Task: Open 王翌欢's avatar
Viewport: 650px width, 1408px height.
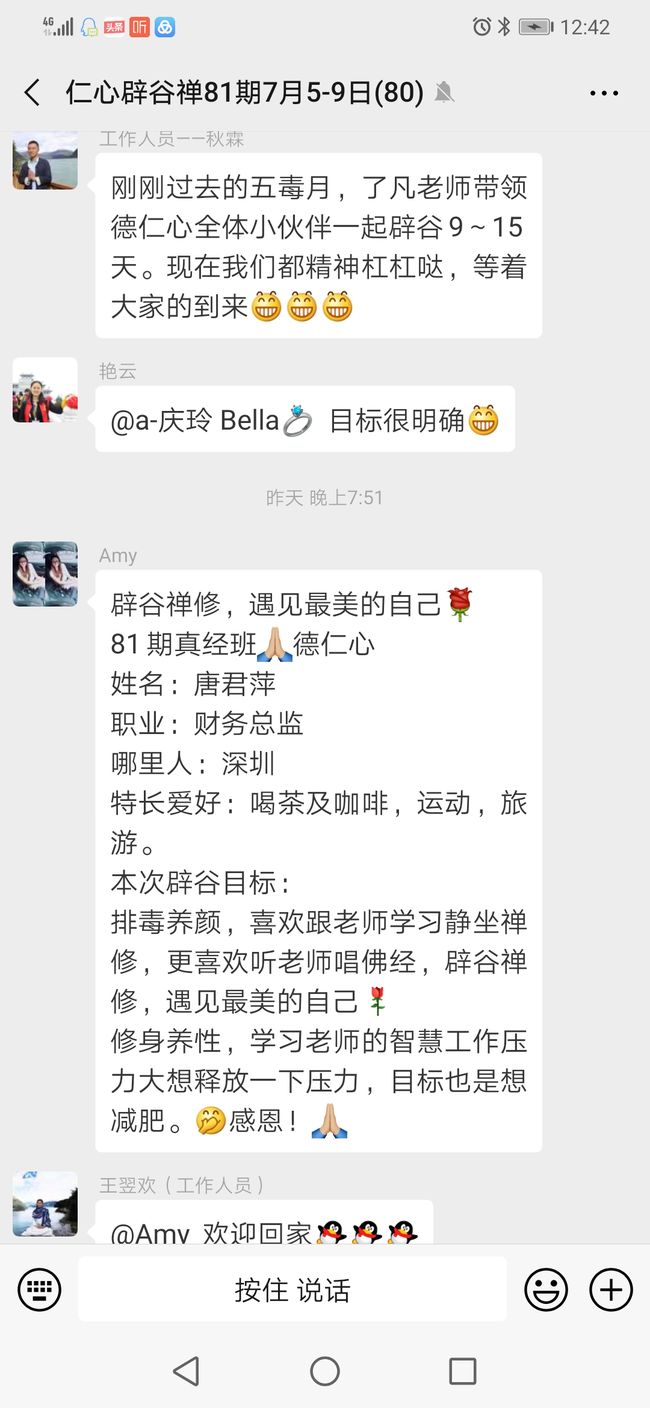Action: [45, 1204]
